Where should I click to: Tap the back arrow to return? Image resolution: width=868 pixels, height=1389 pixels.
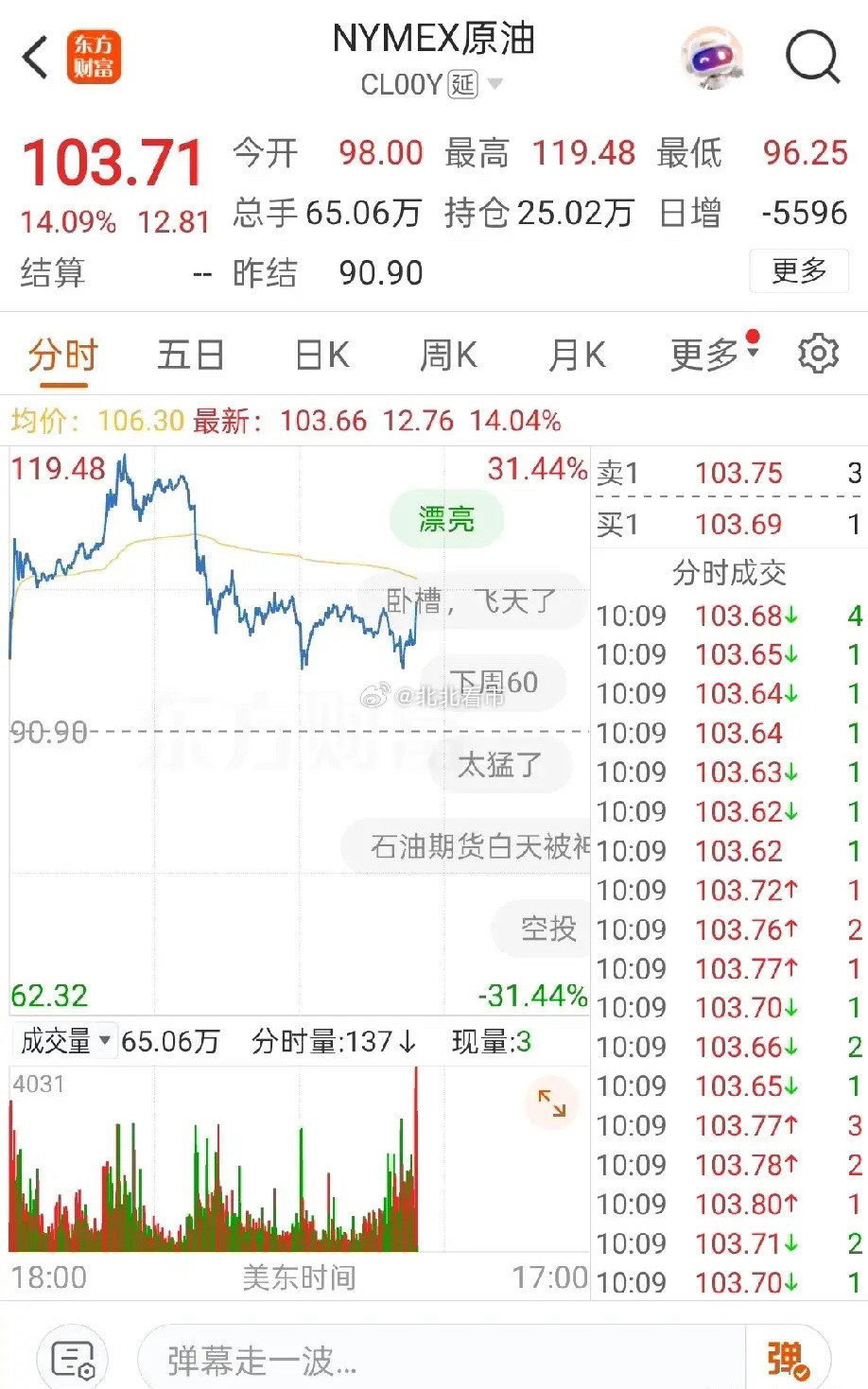34,57
